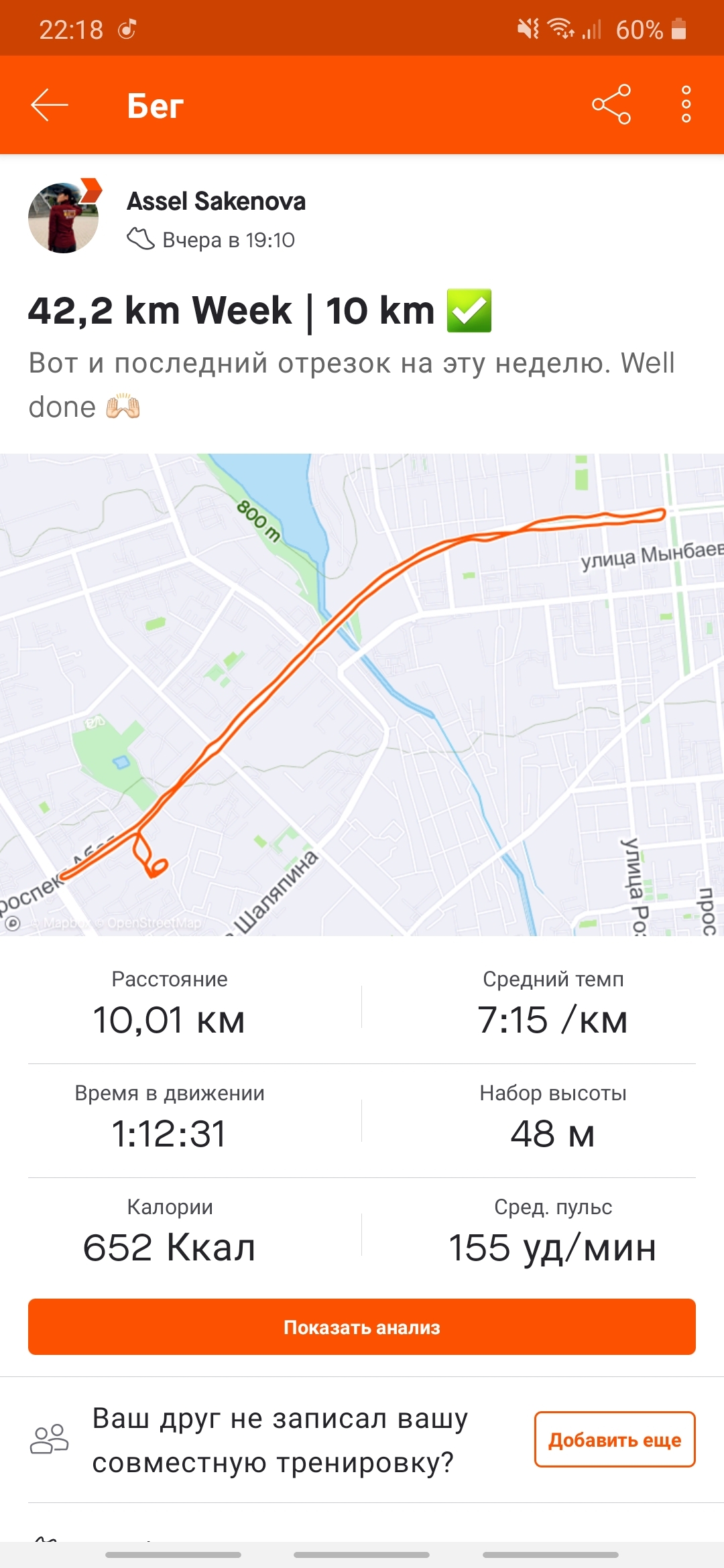Viewport: 724px width, 1568px height.
Task: Go back from the Бег activity screen
Action: 50,105
